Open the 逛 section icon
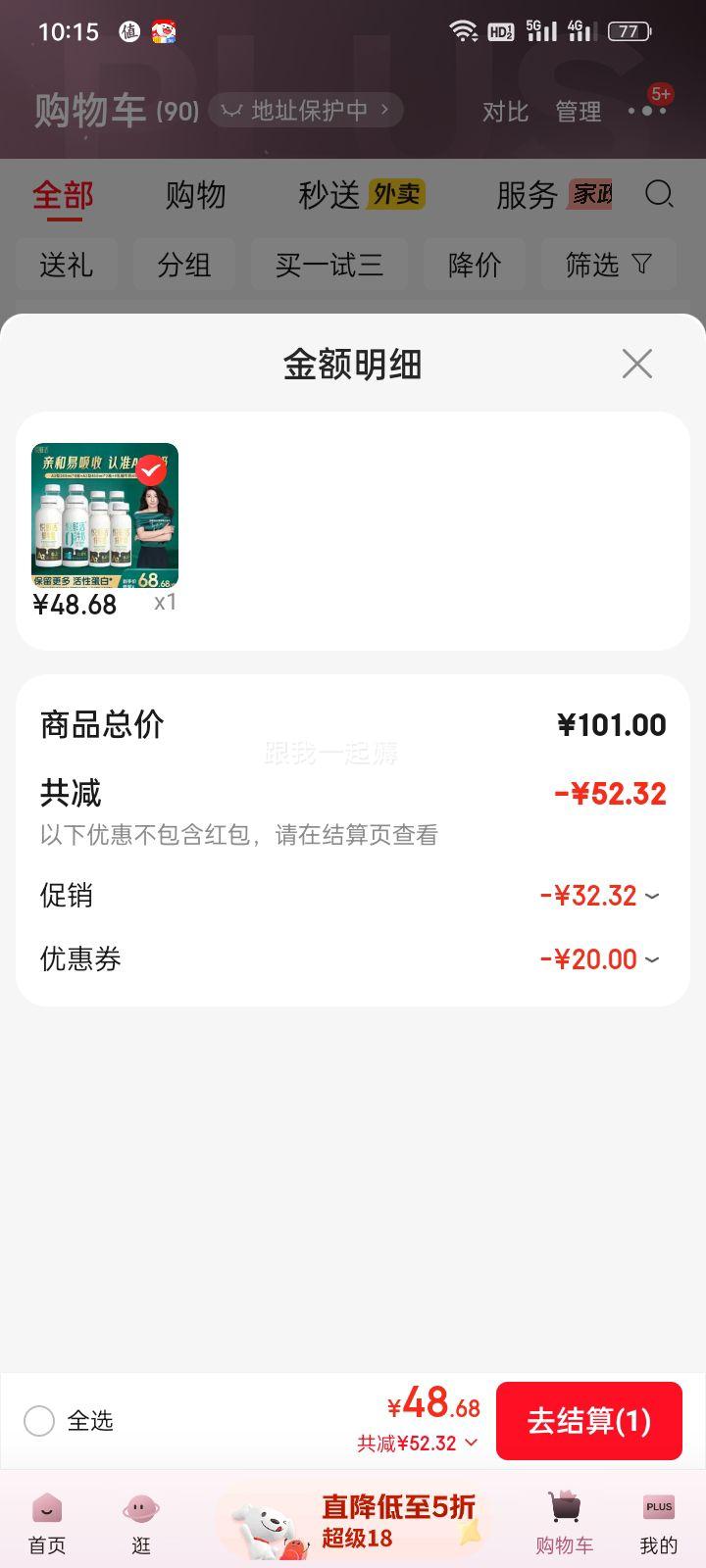706x1568 pixels. click(x=140, y=1514)
